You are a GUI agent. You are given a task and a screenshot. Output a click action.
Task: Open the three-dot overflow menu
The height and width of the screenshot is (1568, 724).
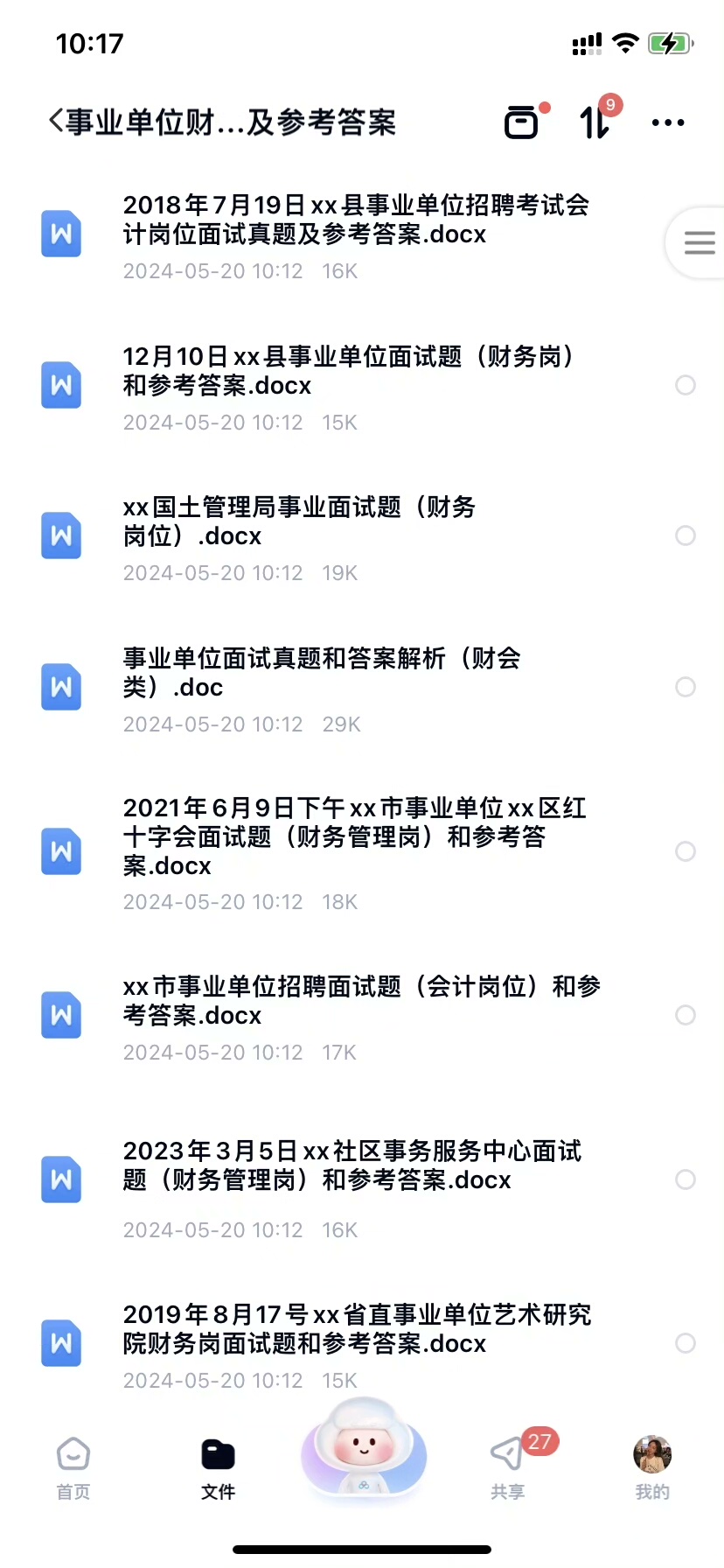pos(668,122)
